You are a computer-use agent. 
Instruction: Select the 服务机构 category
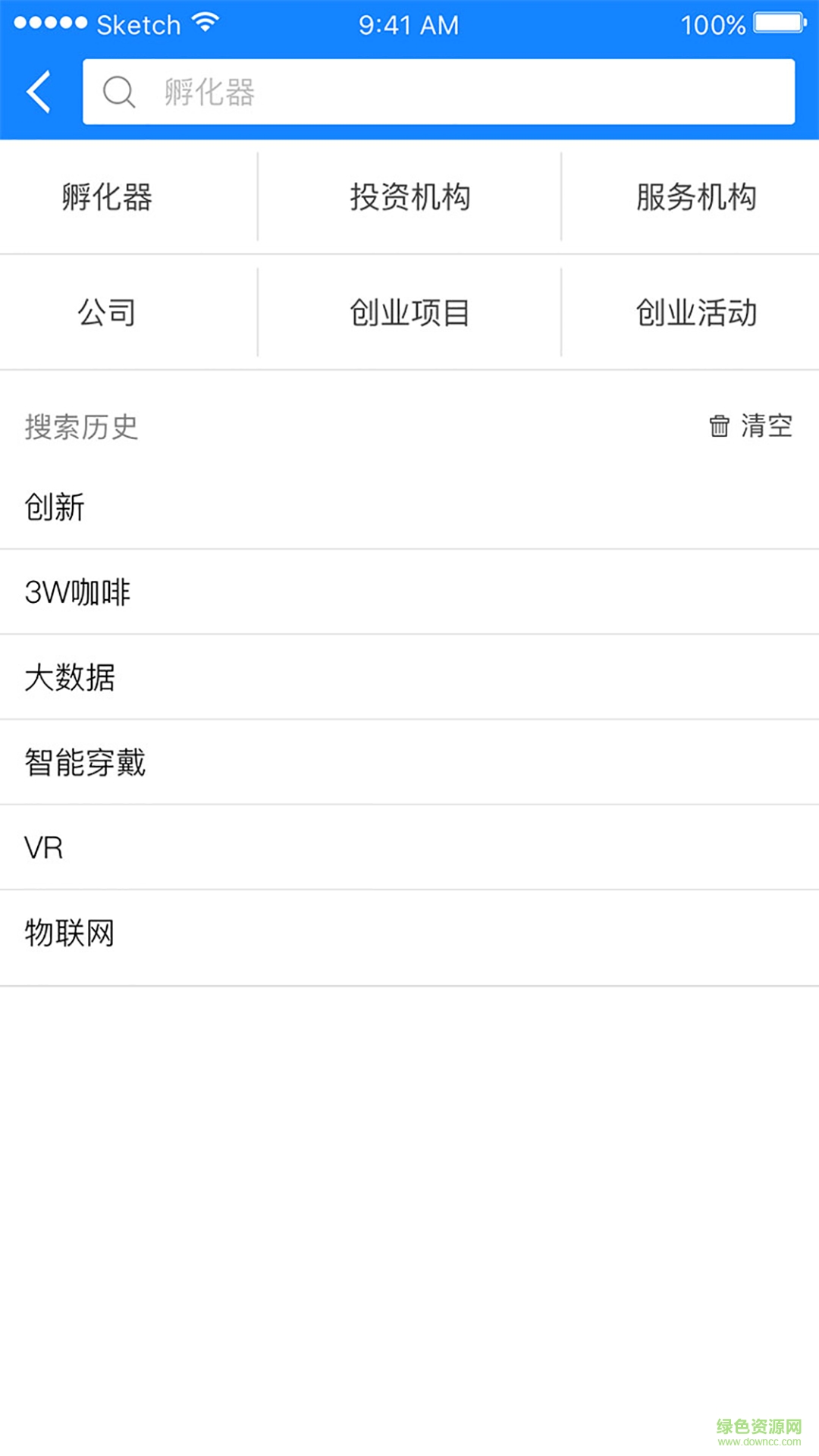[696, 197]
